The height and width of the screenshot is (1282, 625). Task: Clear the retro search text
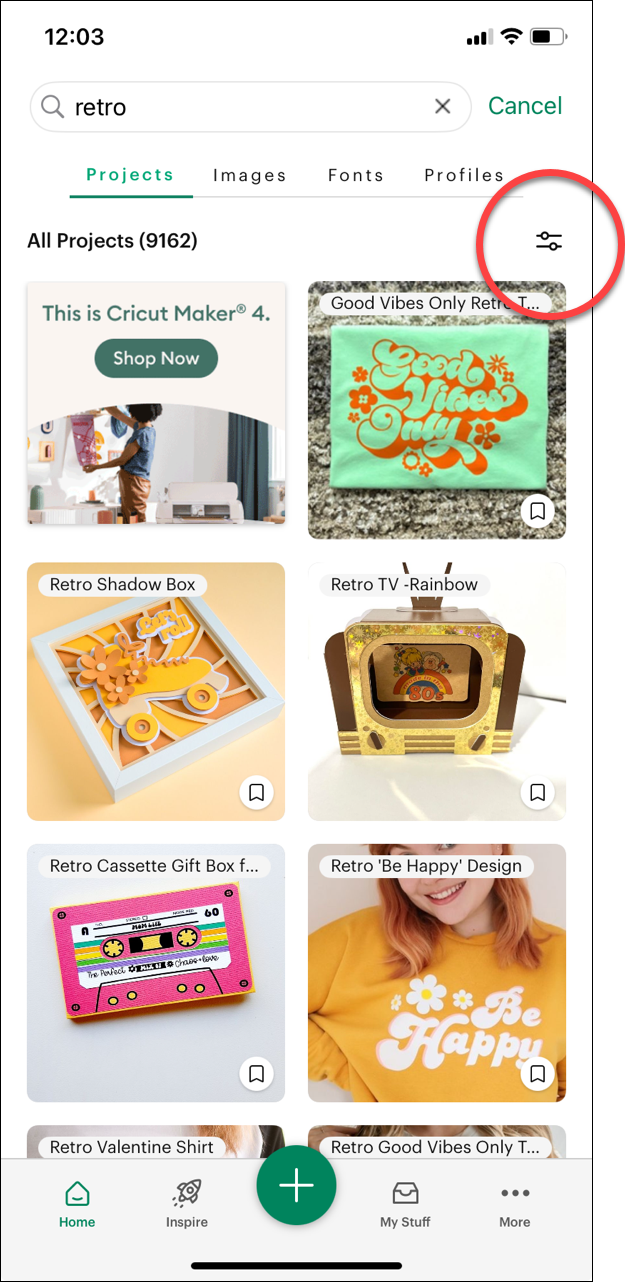tap(443, 107)
